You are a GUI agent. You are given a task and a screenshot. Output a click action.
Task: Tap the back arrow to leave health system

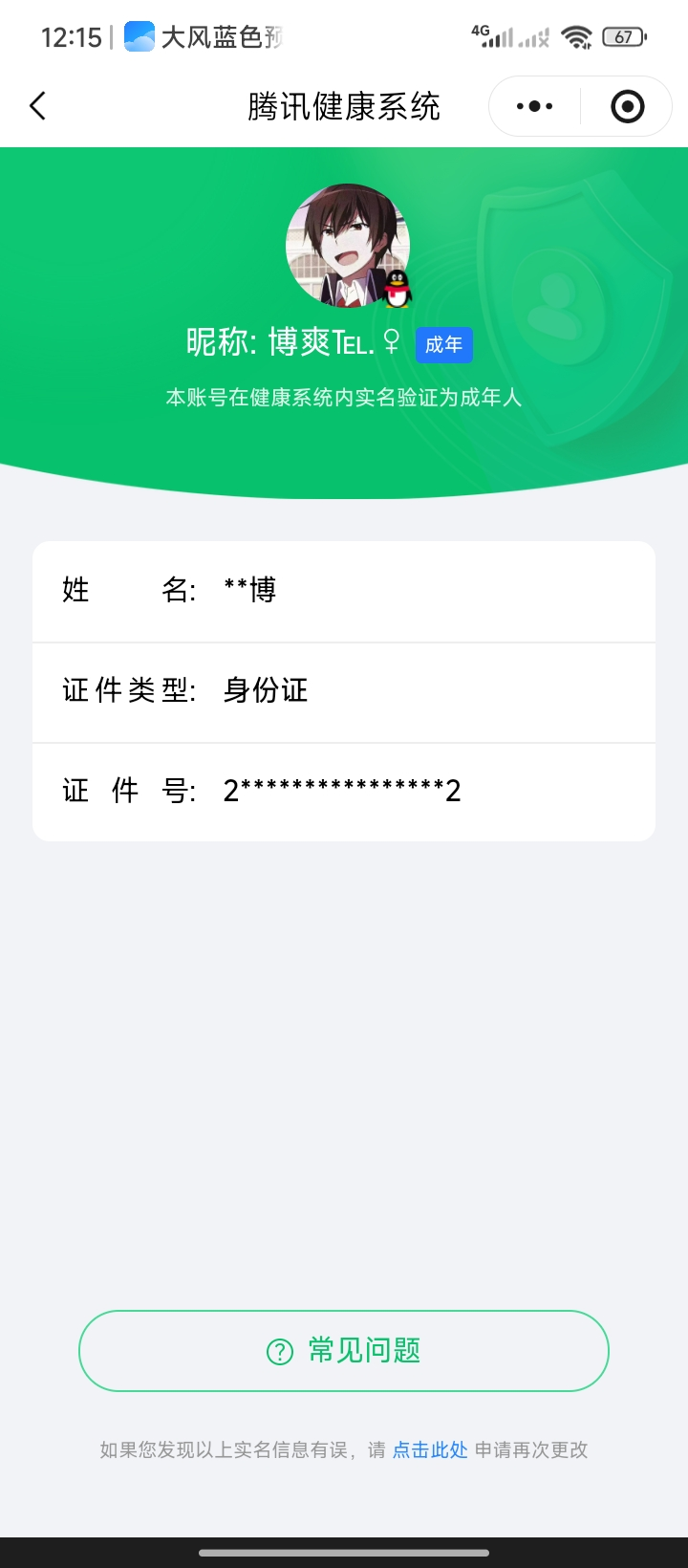pyautogui.click(x=38, y=105)
